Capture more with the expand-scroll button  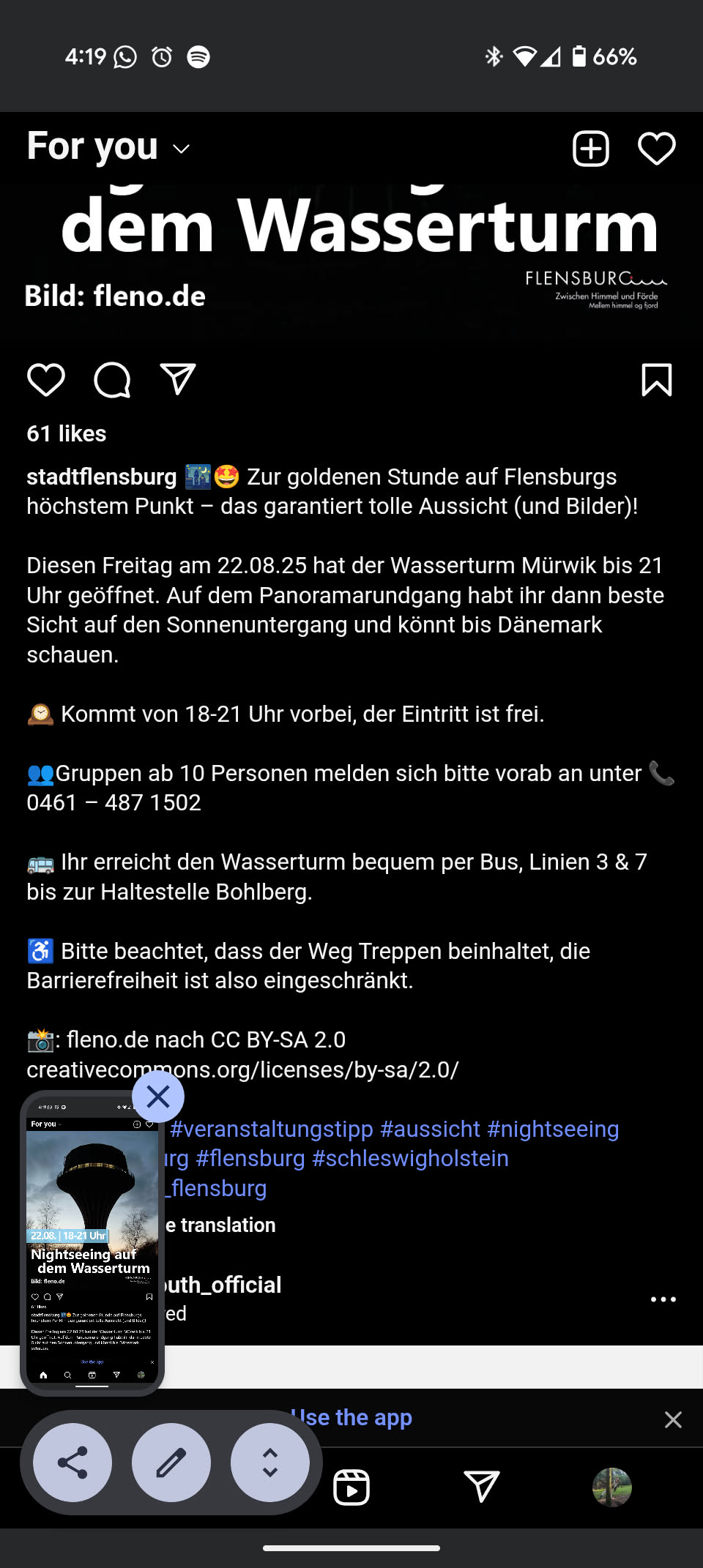pos(270,1463)
